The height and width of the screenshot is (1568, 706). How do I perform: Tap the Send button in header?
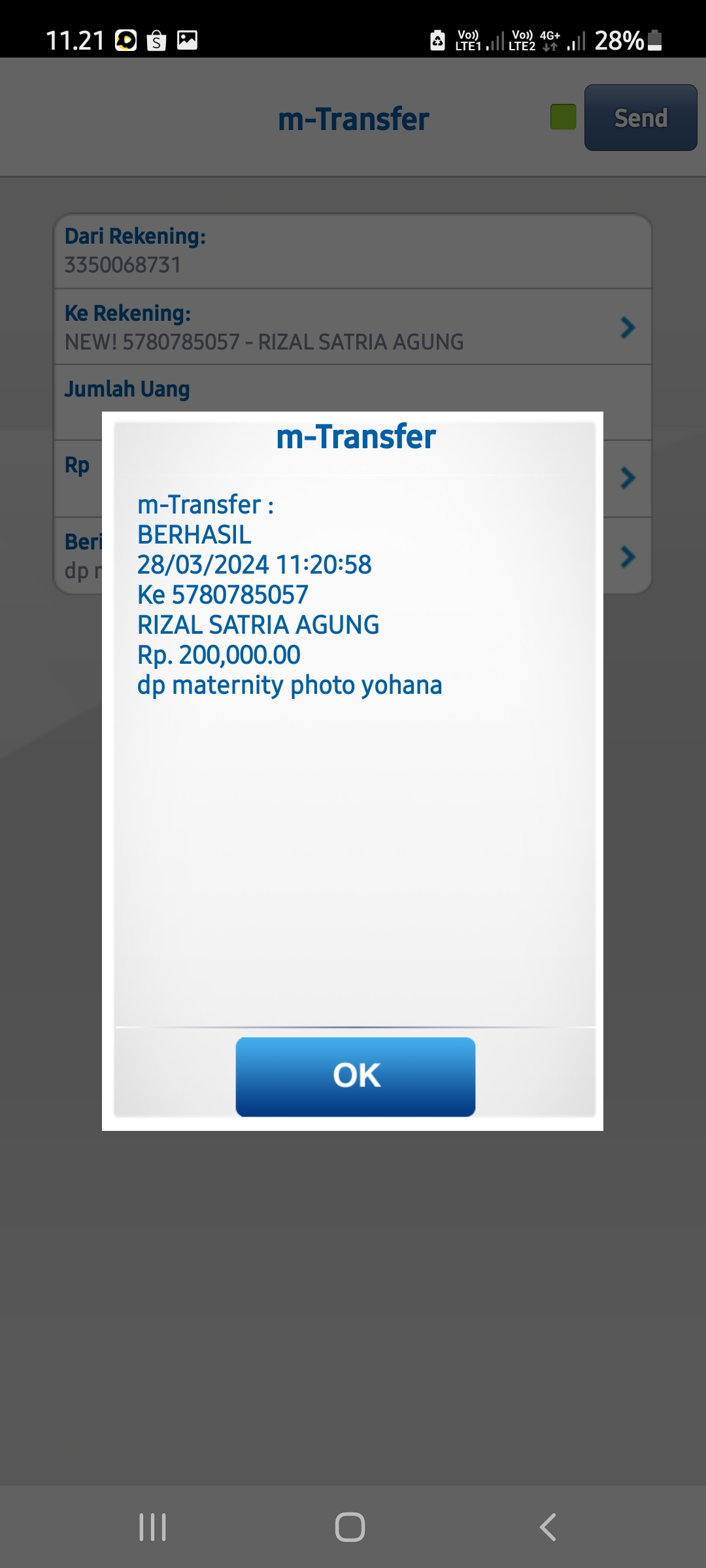click(640, 118)
